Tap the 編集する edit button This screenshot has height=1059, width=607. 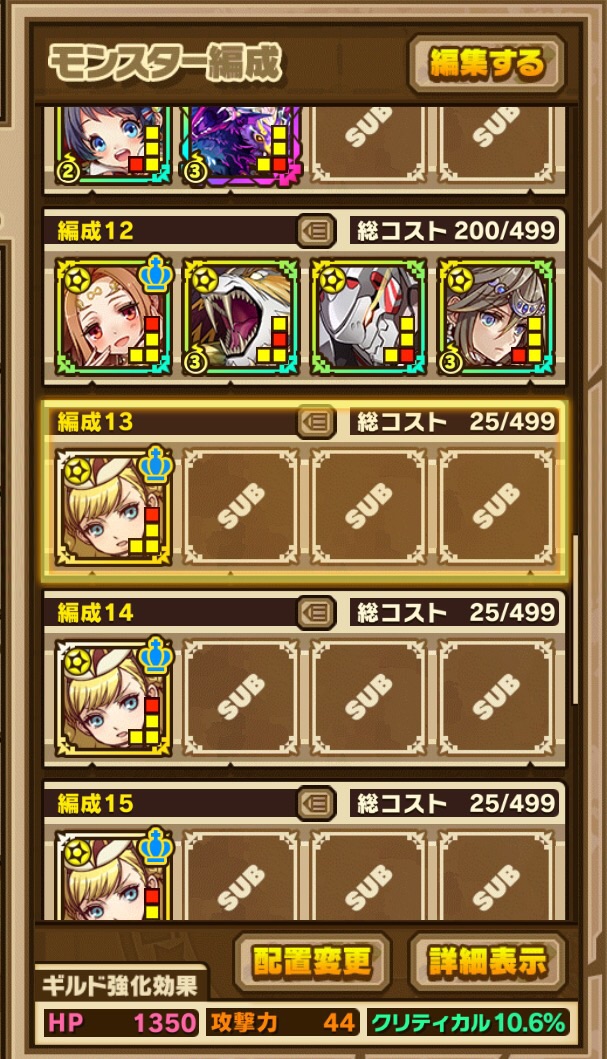(486, 64)
